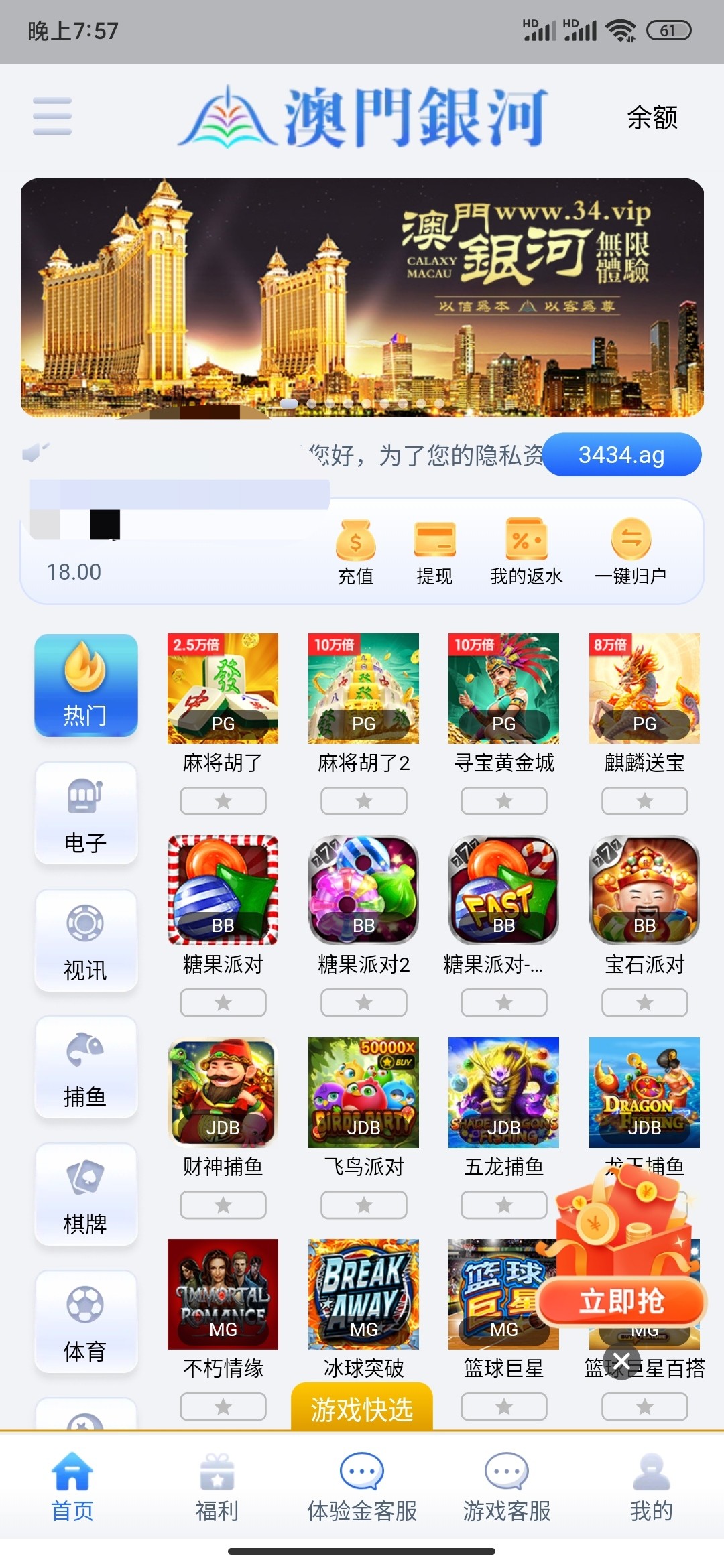Select the 视讯 live category
The width and height of the screenshot is (724, 1568).
click(86, 941)
